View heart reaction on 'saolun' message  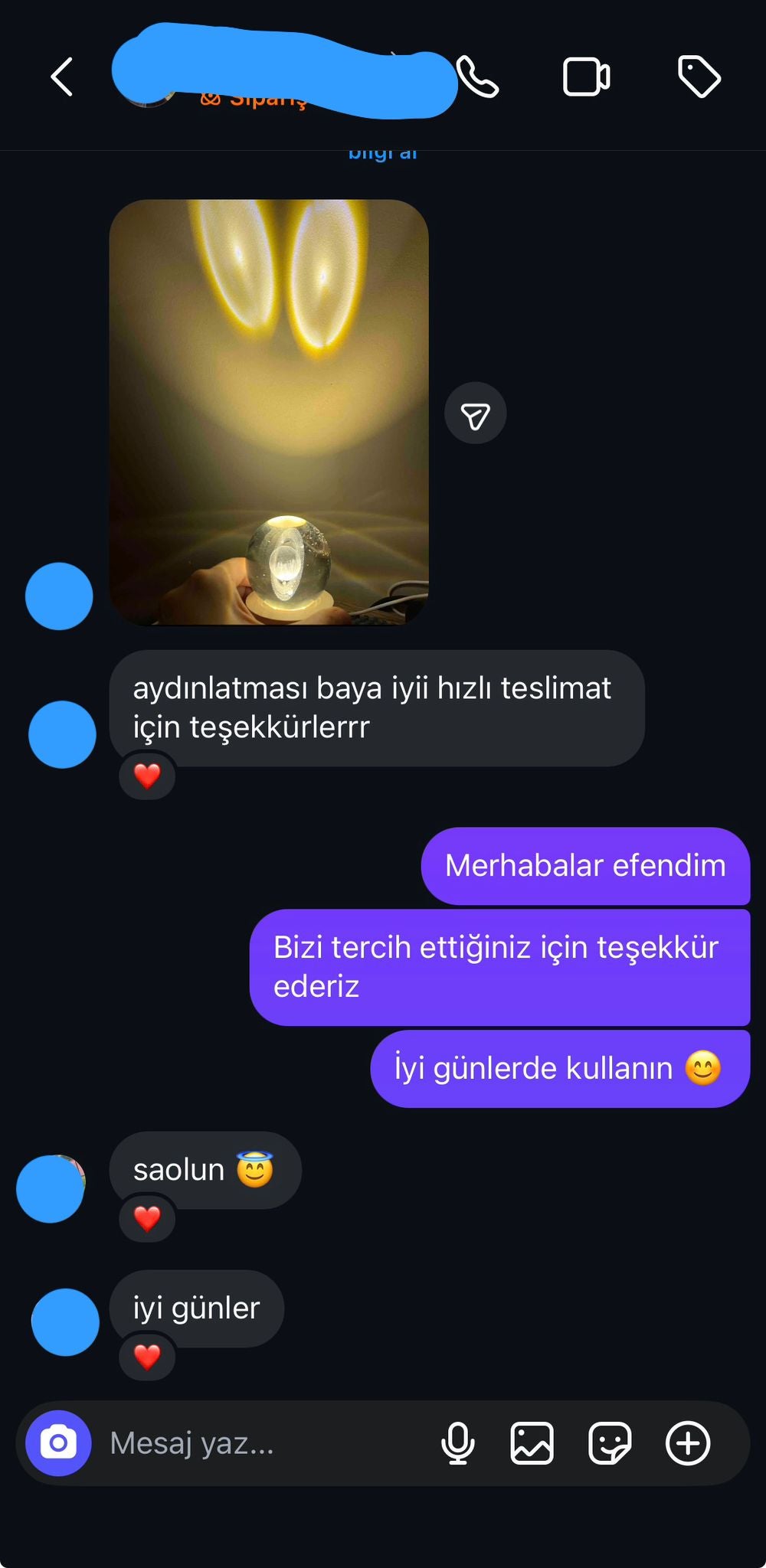[147, 1217]
